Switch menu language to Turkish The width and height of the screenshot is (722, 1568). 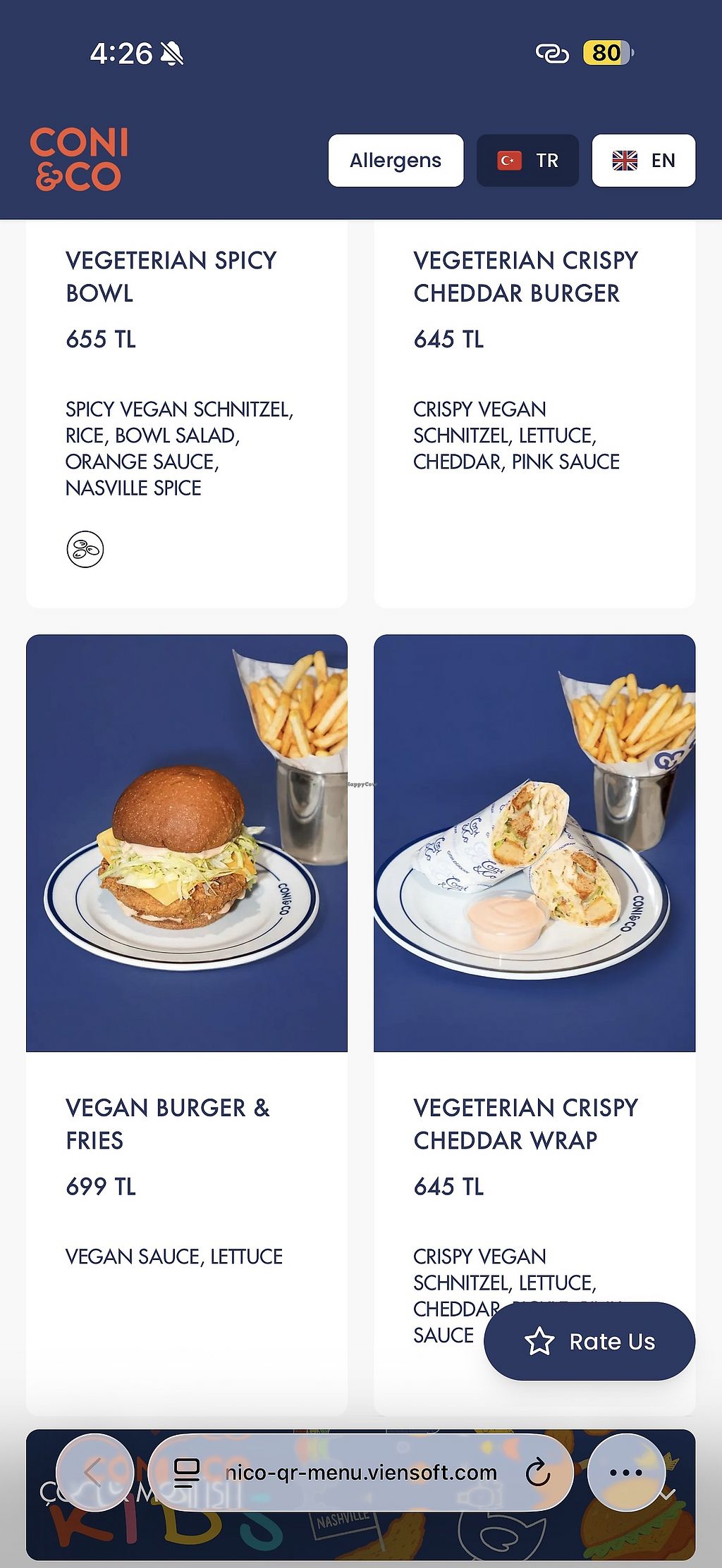527,161
